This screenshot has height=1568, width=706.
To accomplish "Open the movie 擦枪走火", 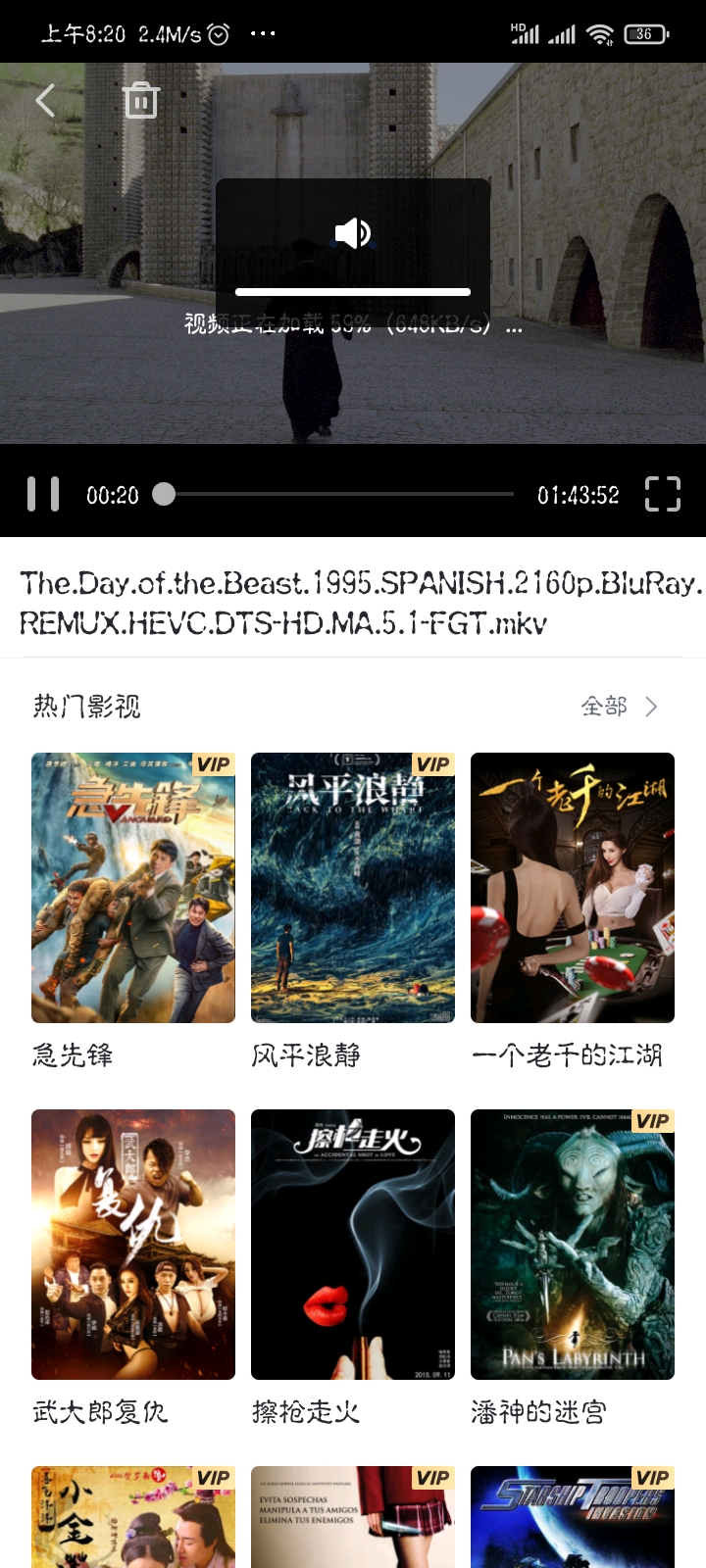I will (x=353, y=1245).
